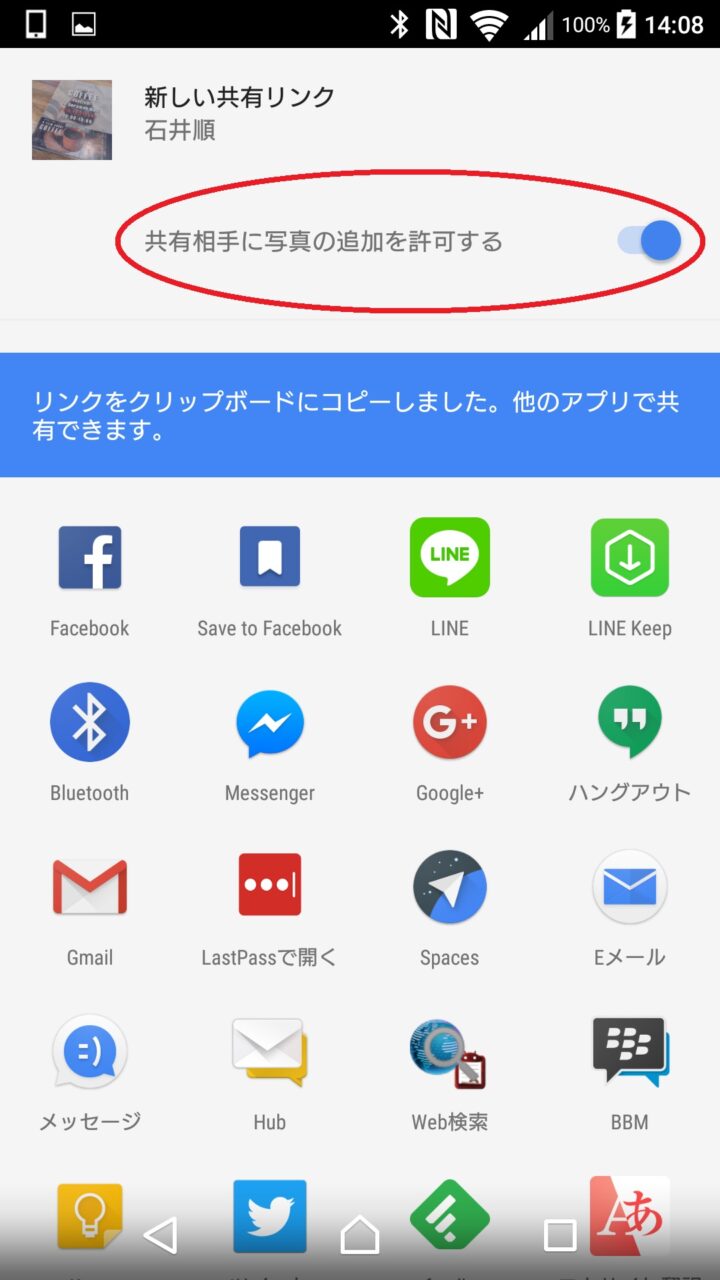
Task: Go to the home screen
Action: [x=360, y=1235]
